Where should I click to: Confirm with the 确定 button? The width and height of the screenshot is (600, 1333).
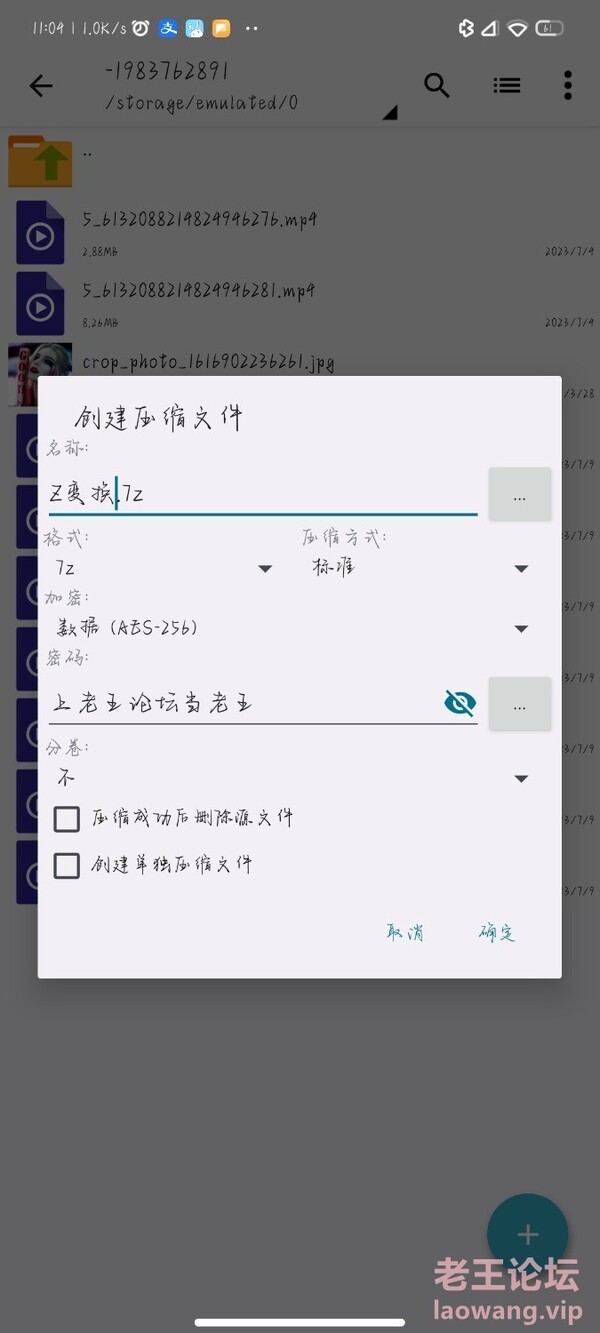(x=496, y=933)
